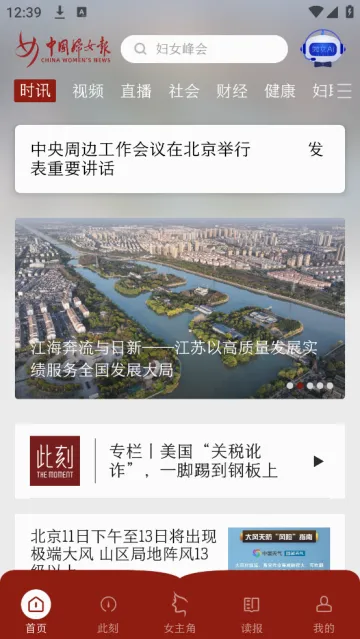Open the 江海奔流与日新 banner story

pos(180,308)
